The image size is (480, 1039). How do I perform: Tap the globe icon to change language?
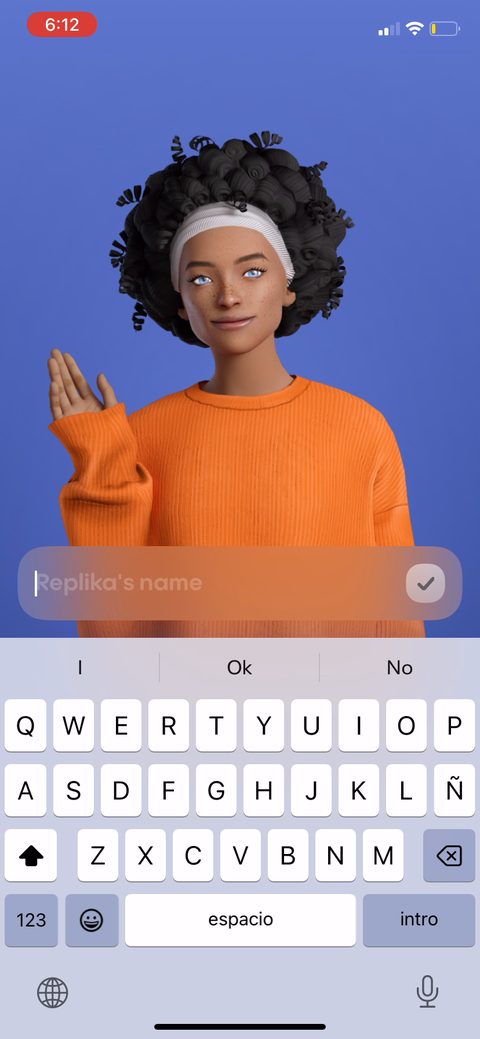pyautogui.click(x=52, y=993)
